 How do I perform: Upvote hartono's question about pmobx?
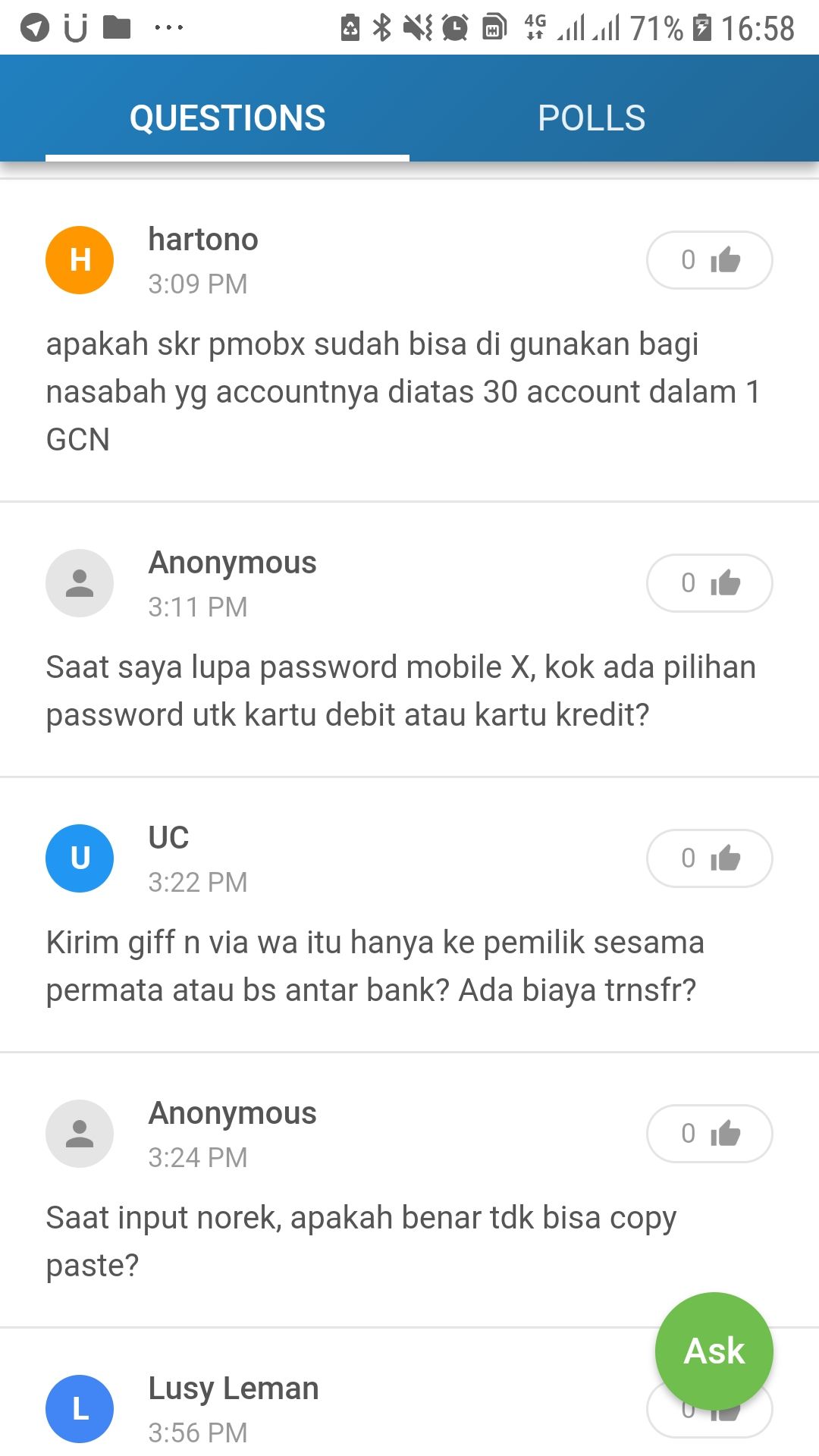709,260
